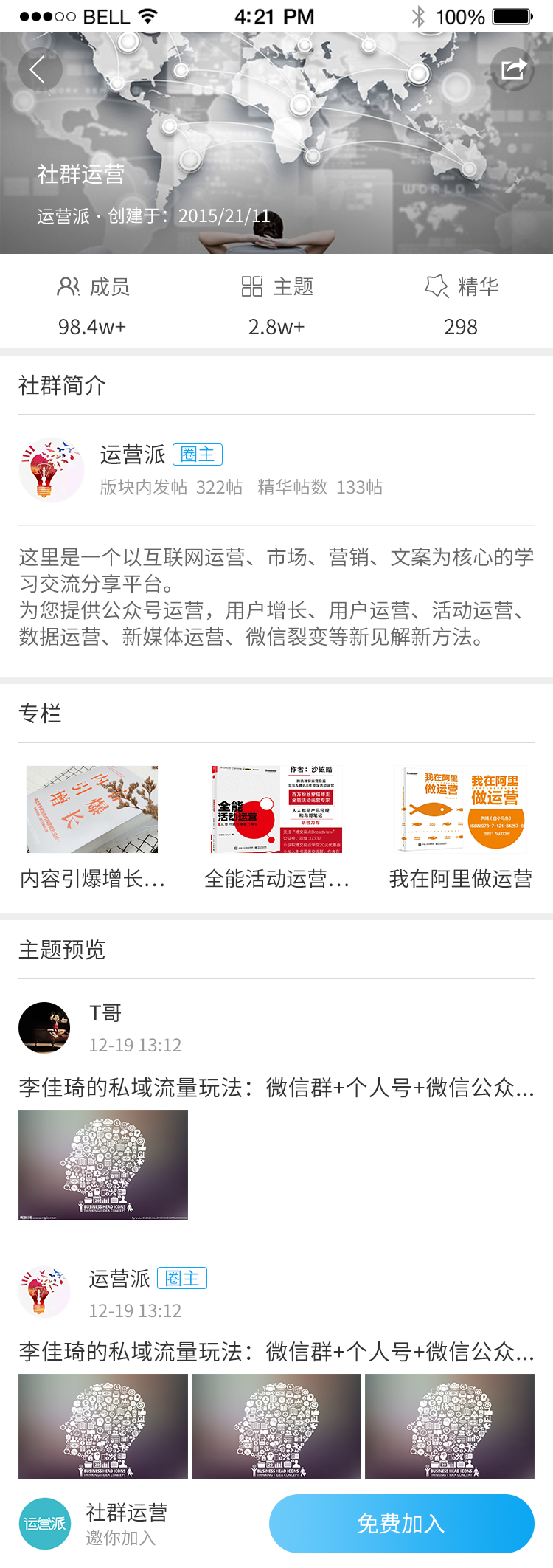Viewport: 553px width, 1568px height.
Task: Go back using the top-left arrow
Action: (x=40, y=69)
